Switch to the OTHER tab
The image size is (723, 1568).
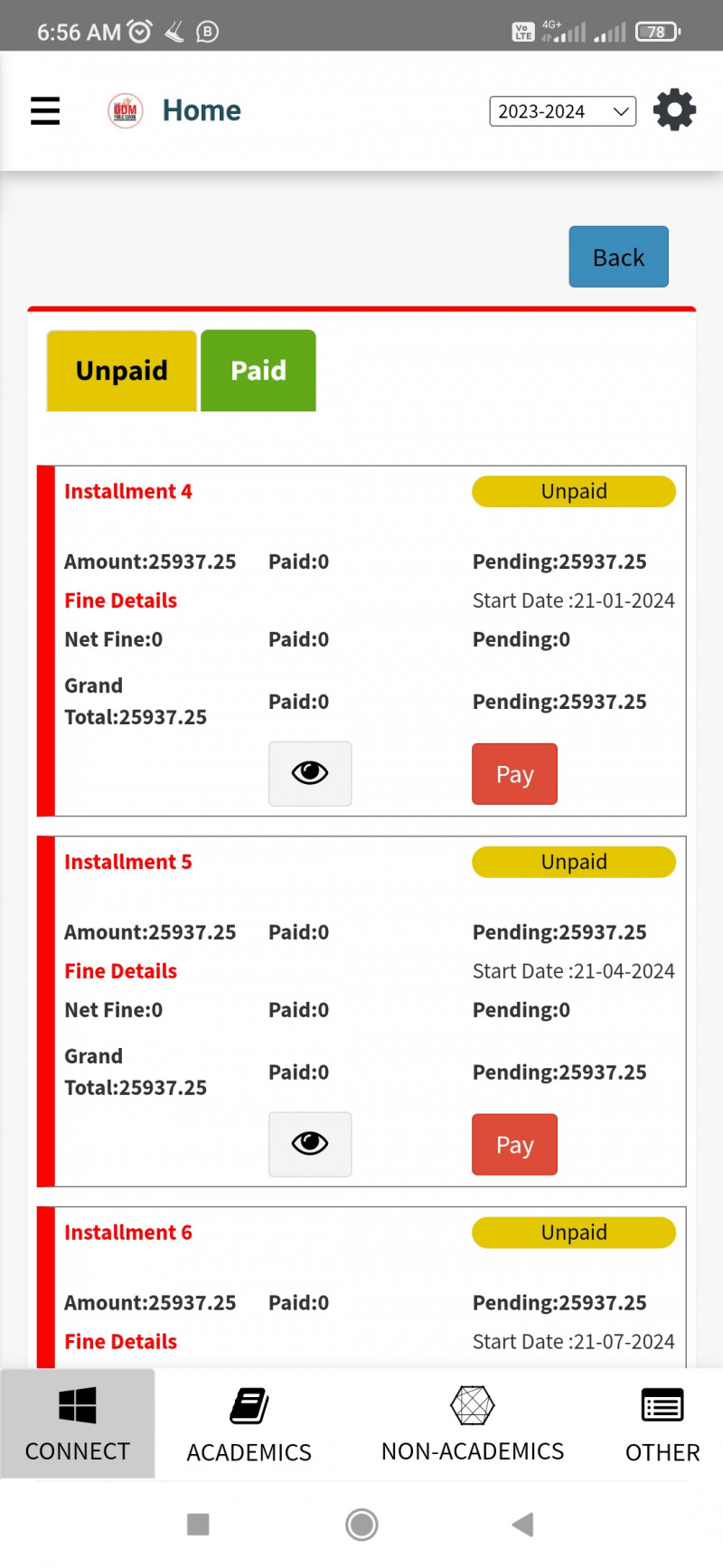[x=662, y=1424]
